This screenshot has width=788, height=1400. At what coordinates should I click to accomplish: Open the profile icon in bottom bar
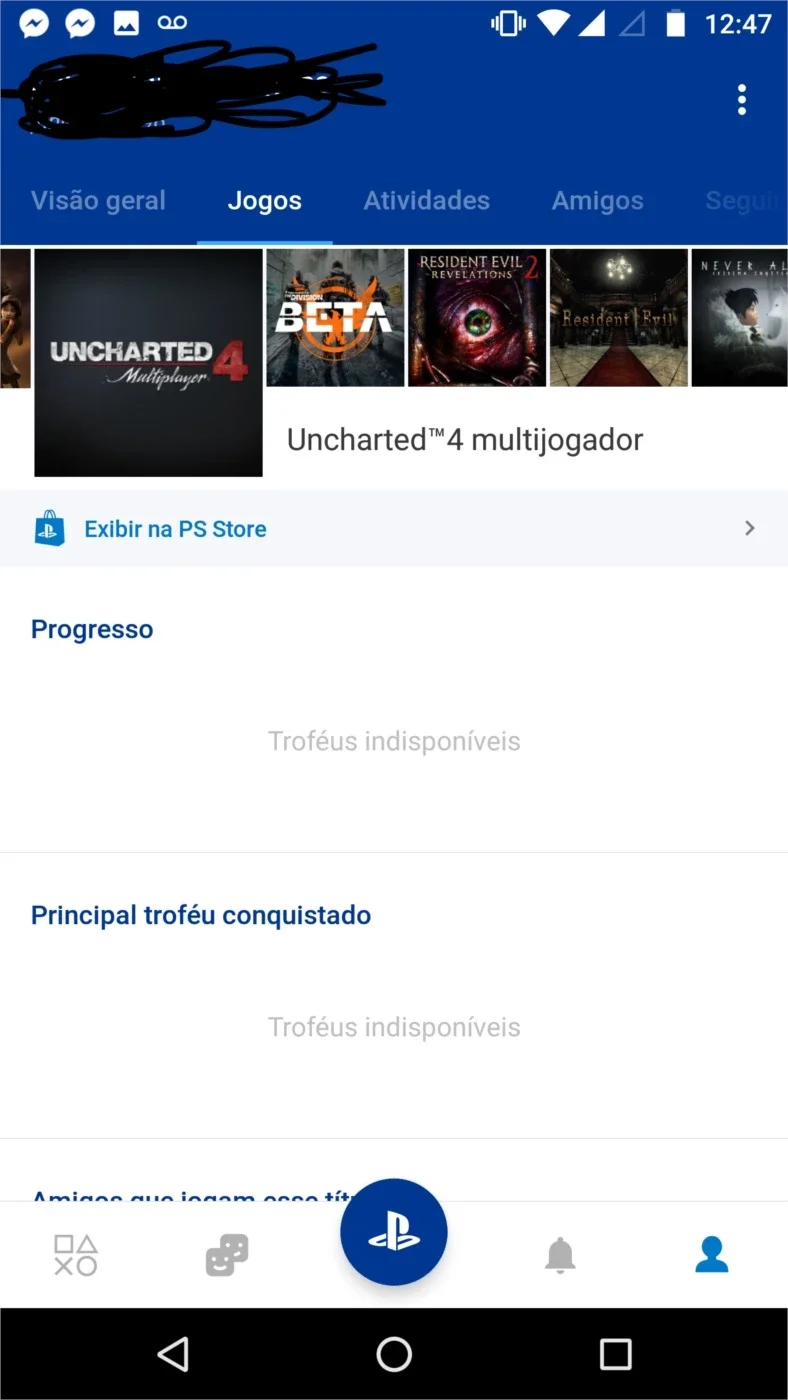point(712,1254)
